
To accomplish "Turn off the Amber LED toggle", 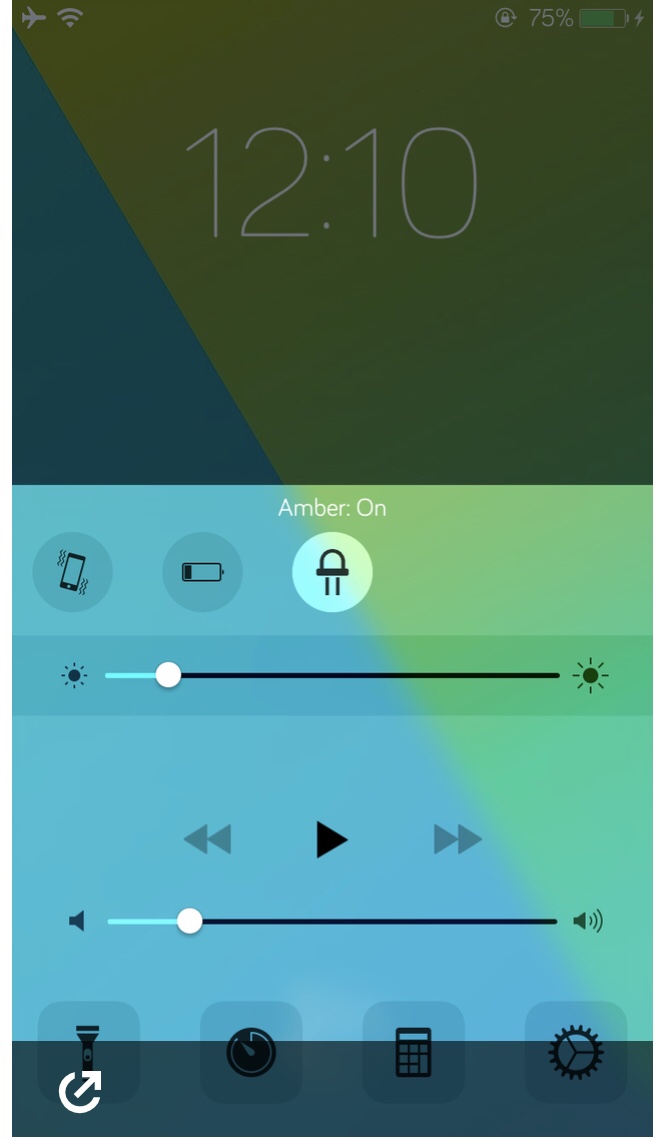I will click(332, 572).
